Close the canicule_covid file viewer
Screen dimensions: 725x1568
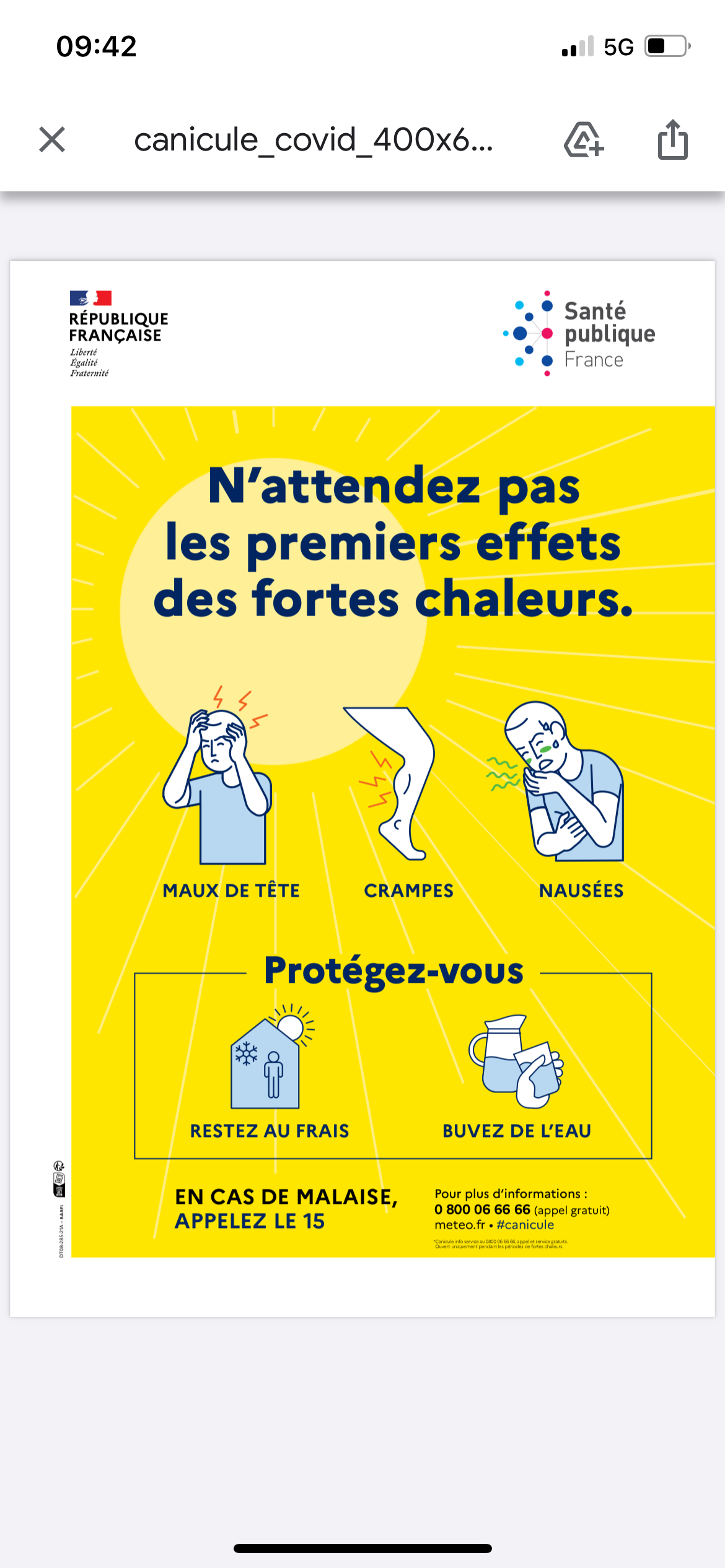52,139
